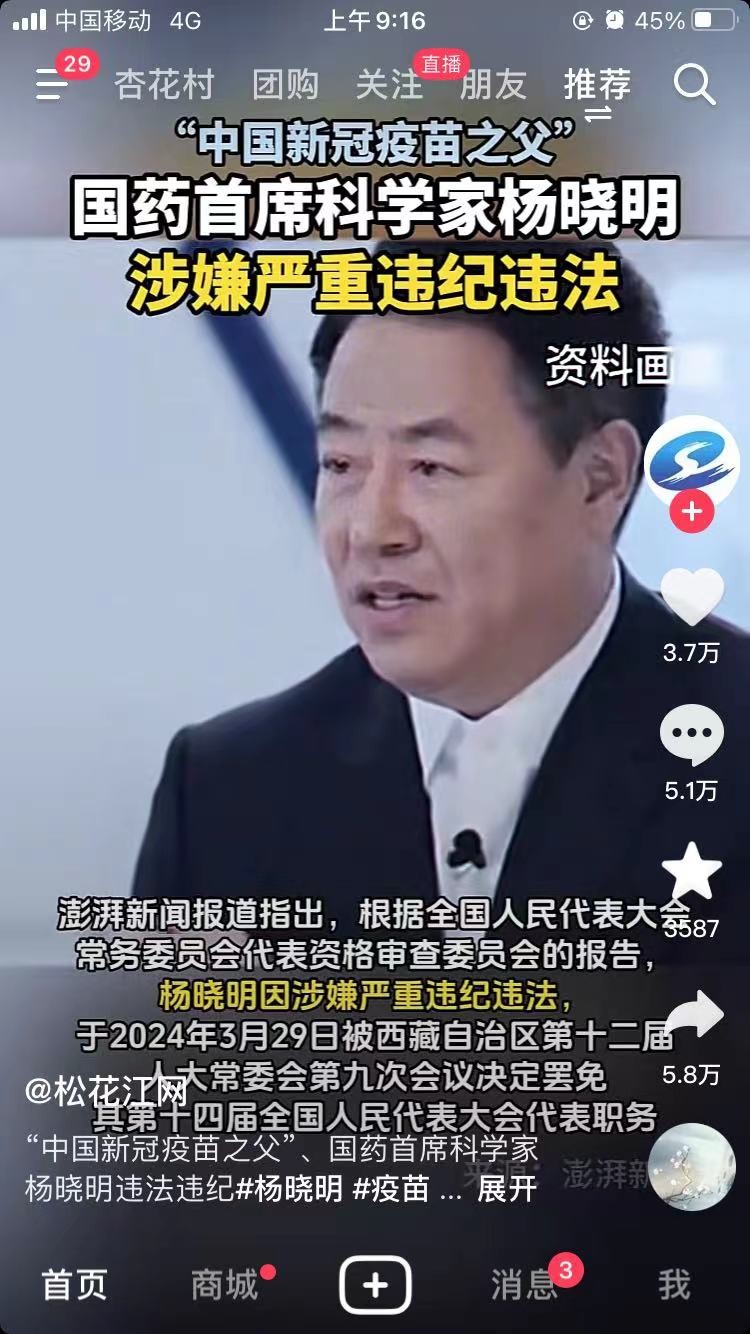Open the comments bubble with 5.1万 comments

point(691,735)
